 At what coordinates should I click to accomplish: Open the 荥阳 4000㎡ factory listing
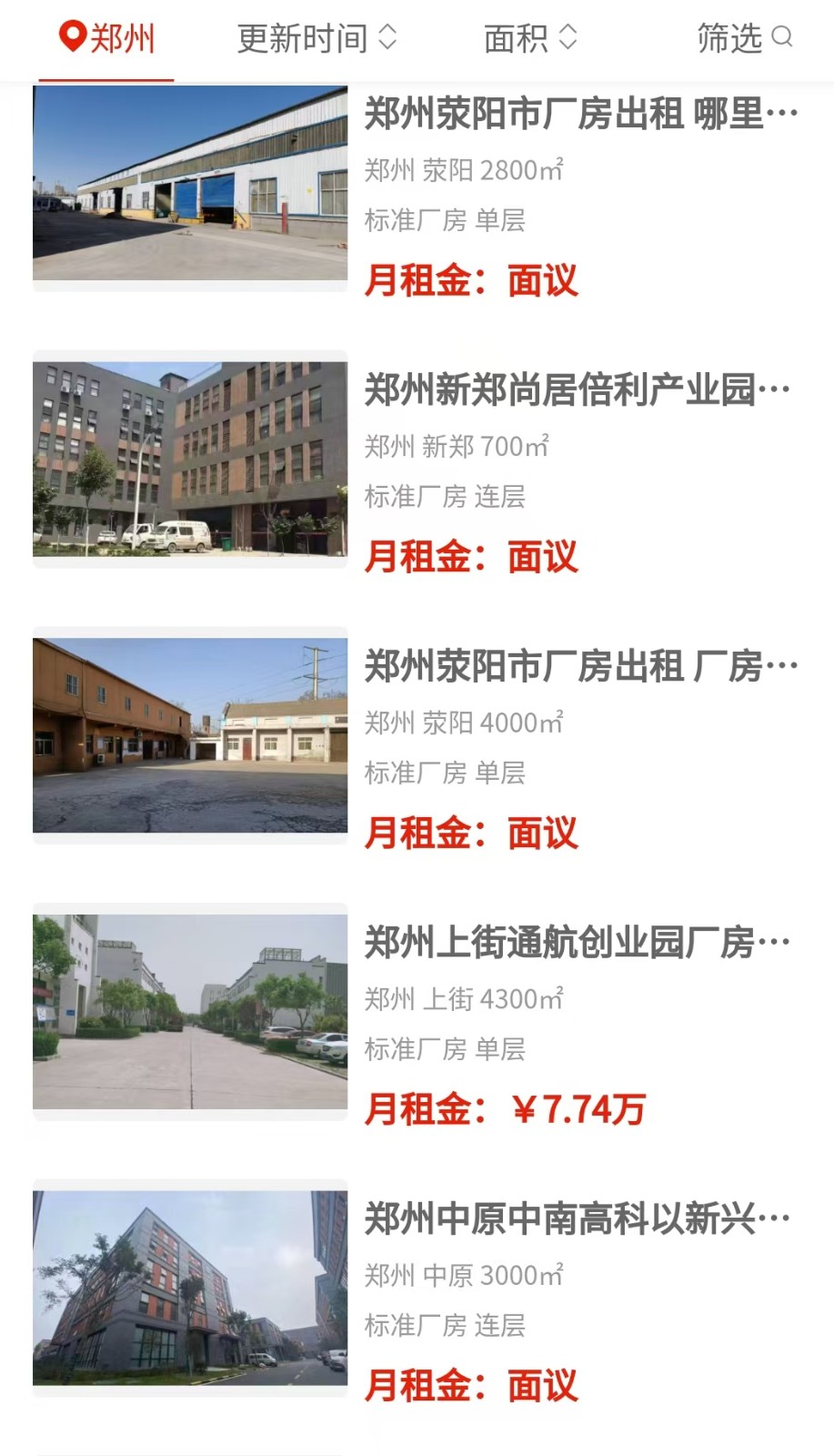(580, 667)
